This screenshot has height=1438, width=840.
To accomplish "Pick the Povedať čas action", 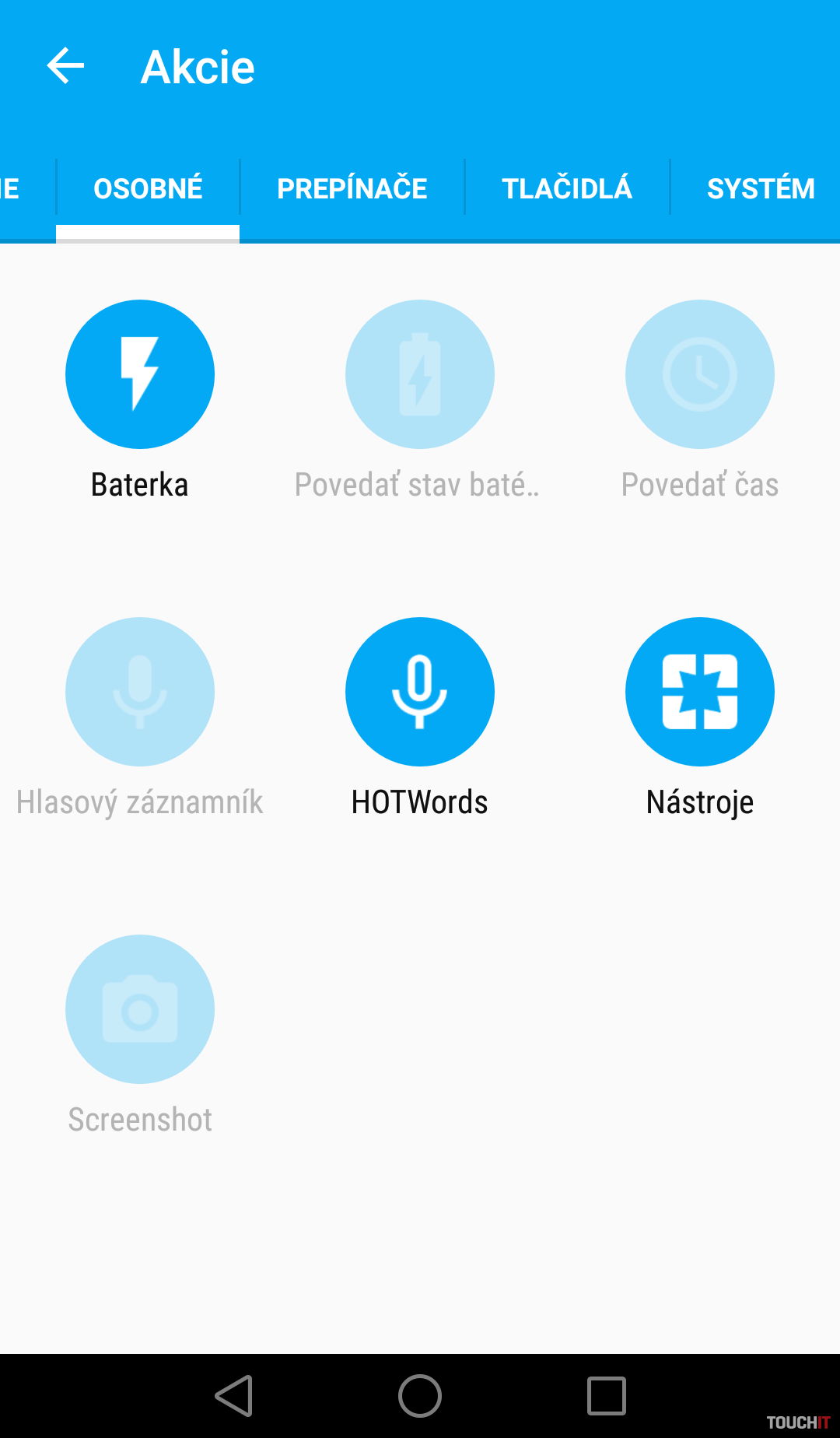I will [700, 374].
